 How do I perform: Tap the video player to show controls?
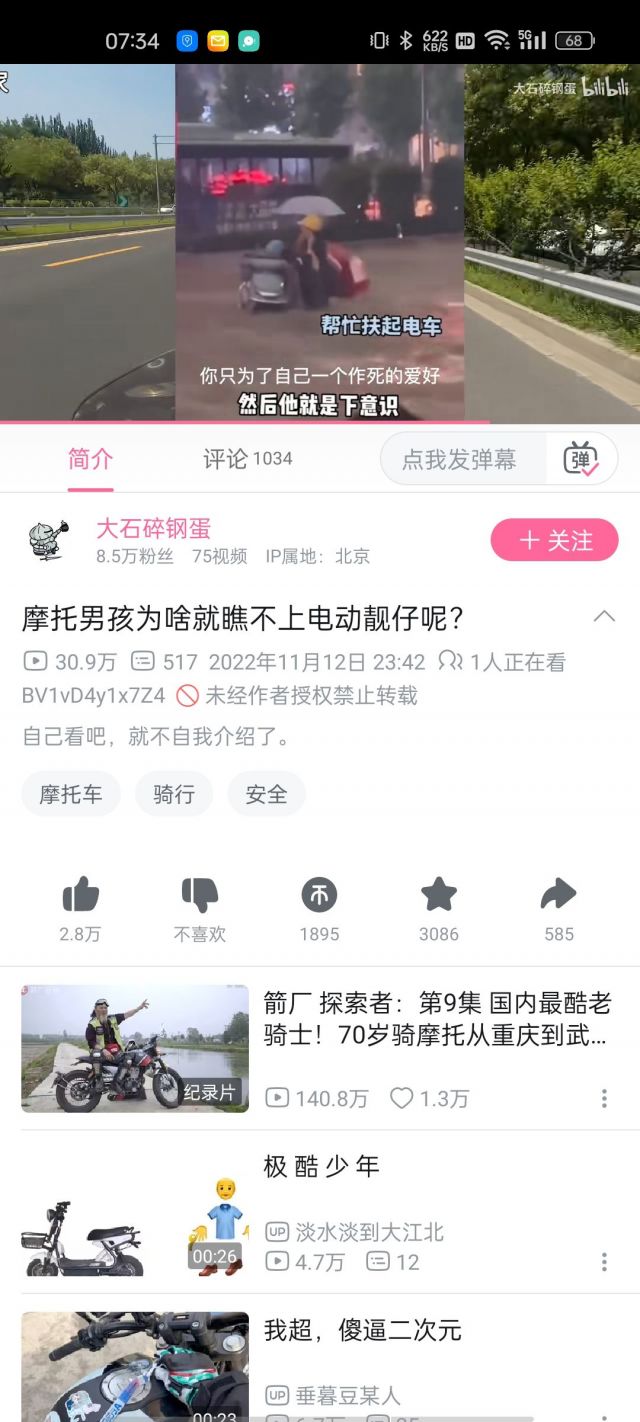coord(320,242)
